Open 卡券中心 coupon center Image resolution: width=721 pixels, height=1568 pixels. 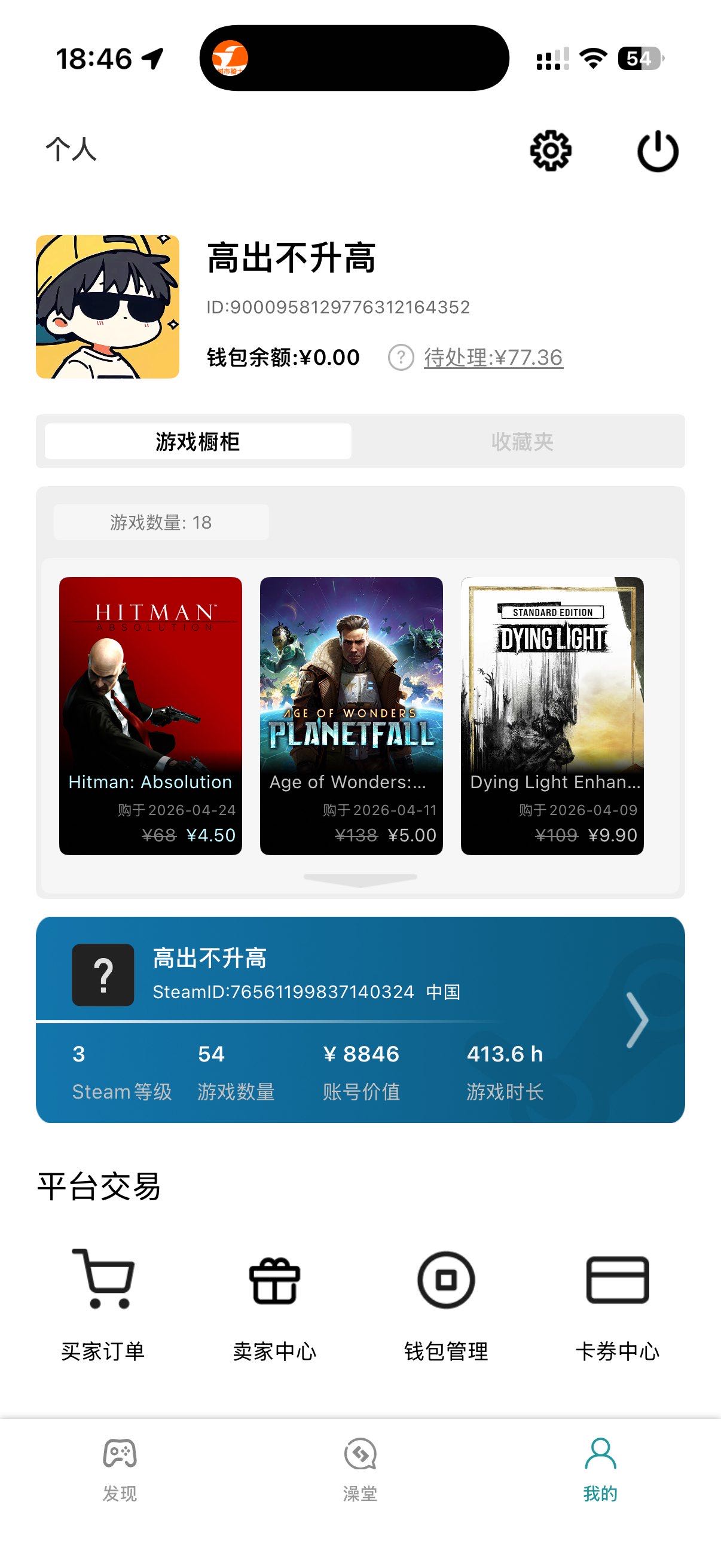[618, 1302]
